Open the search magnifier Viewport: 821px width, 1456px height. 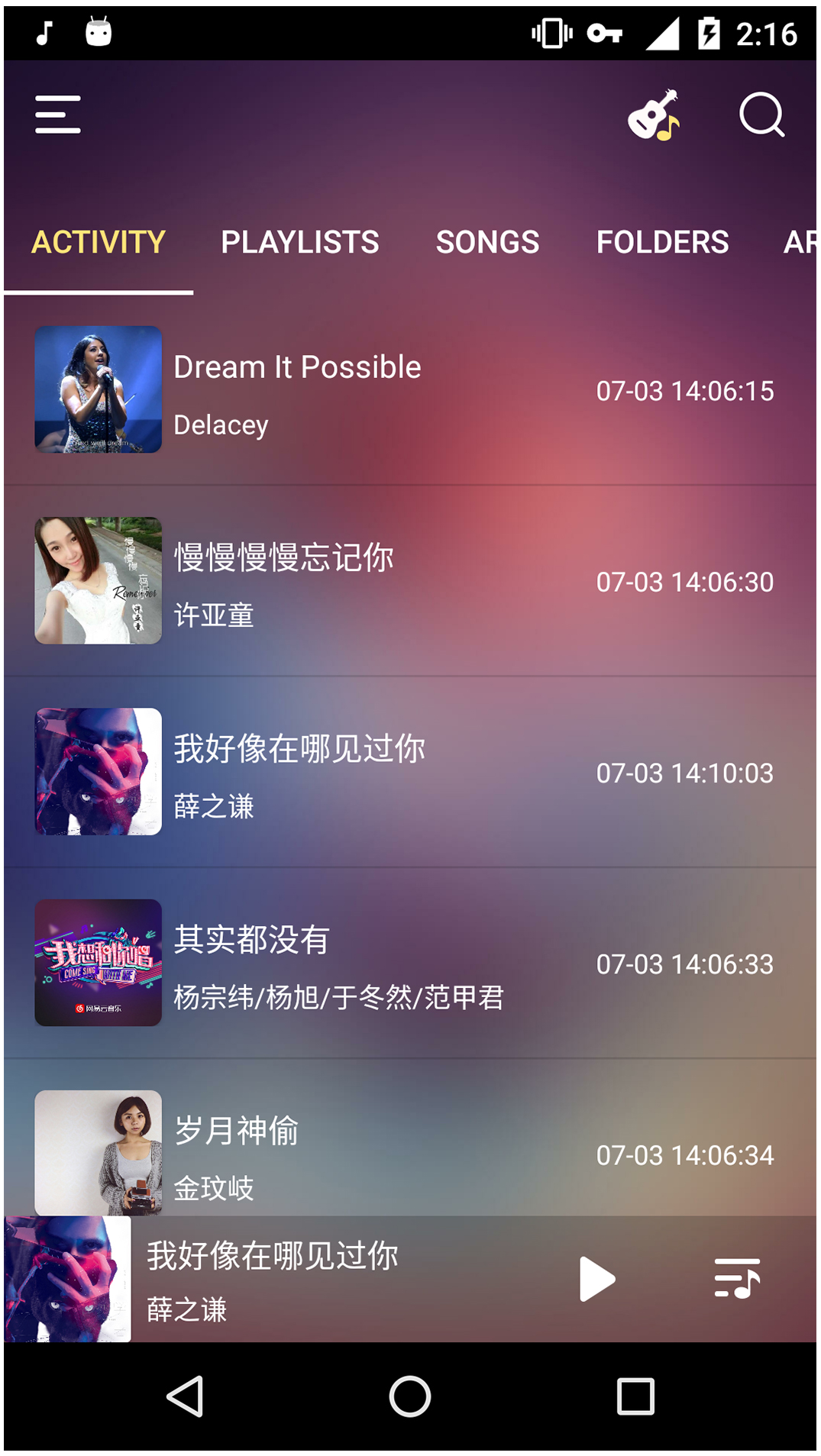[x=761, y=115]
